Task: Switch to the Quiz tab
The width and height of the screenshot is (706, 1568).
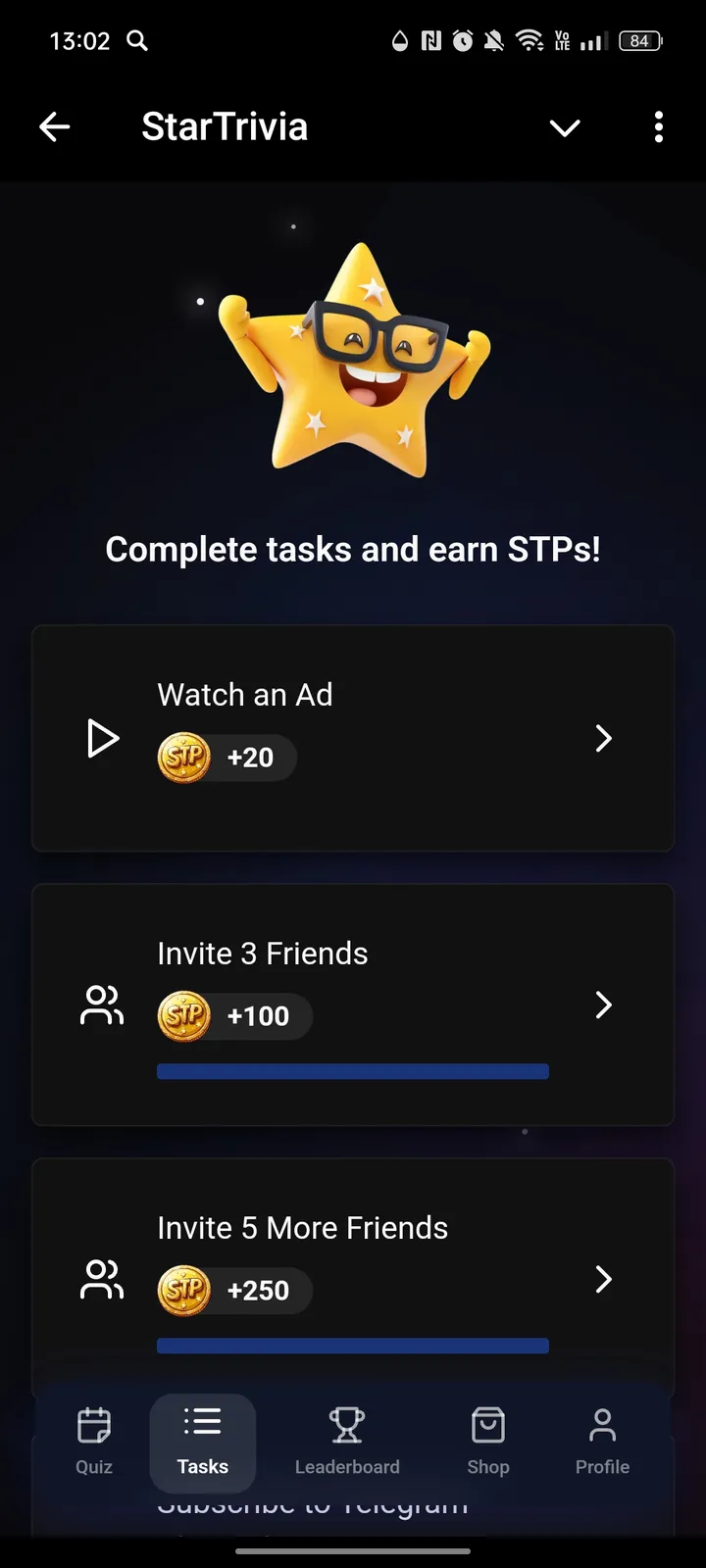Action: [x=93, y=1441]
